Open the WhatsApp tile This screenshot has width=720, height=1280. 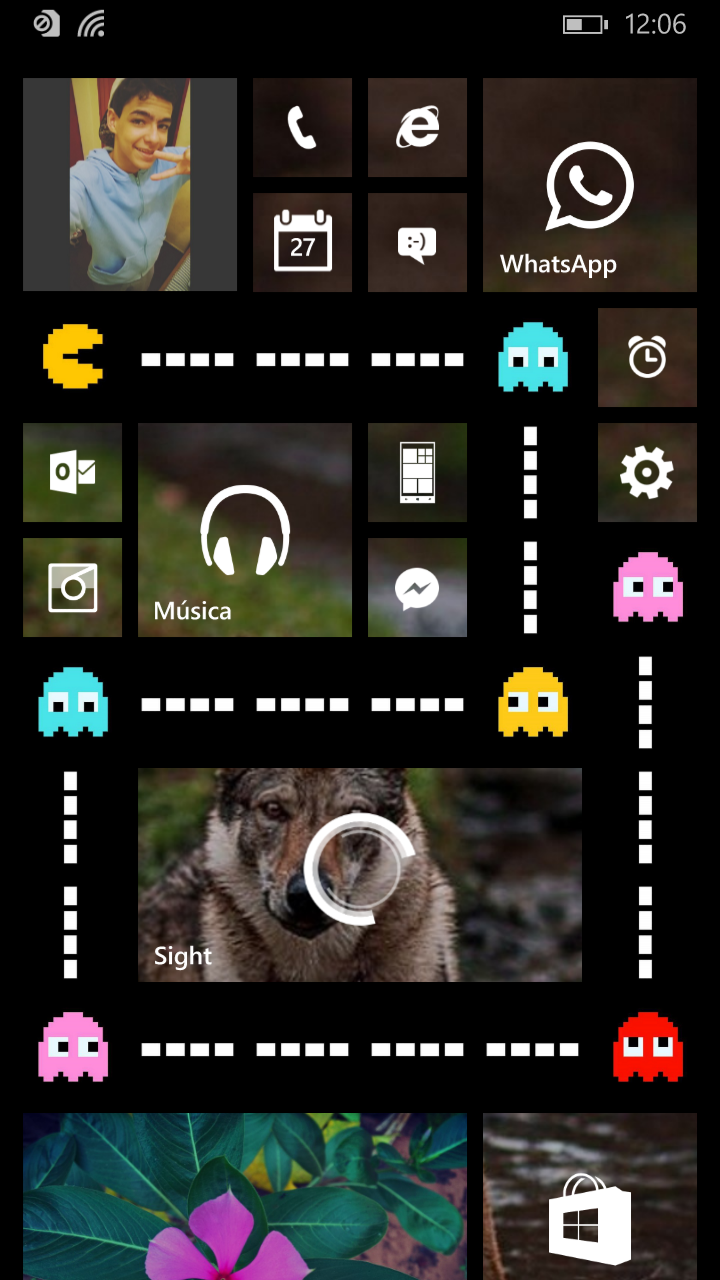[590, 185]
